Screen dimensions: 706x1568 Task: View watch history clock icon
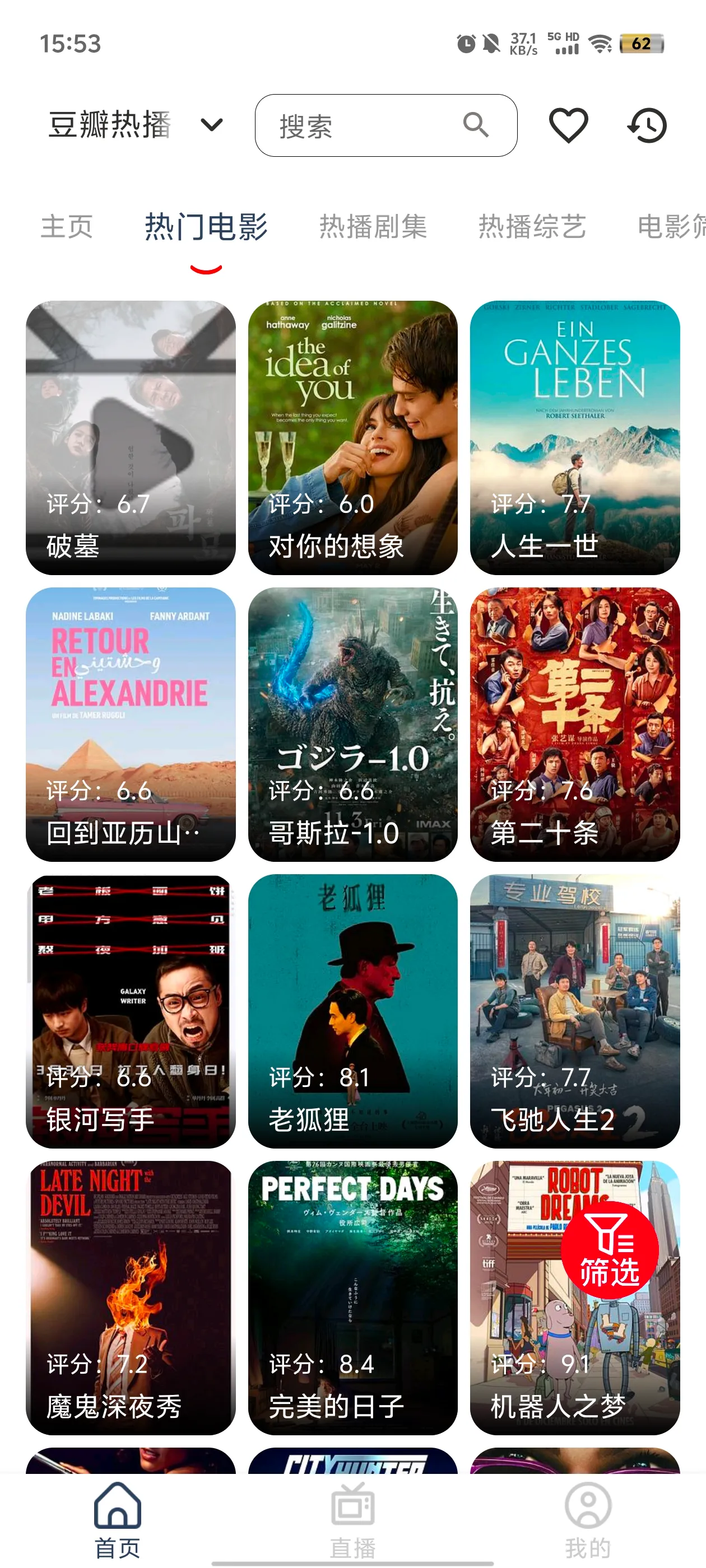point(647,125)
